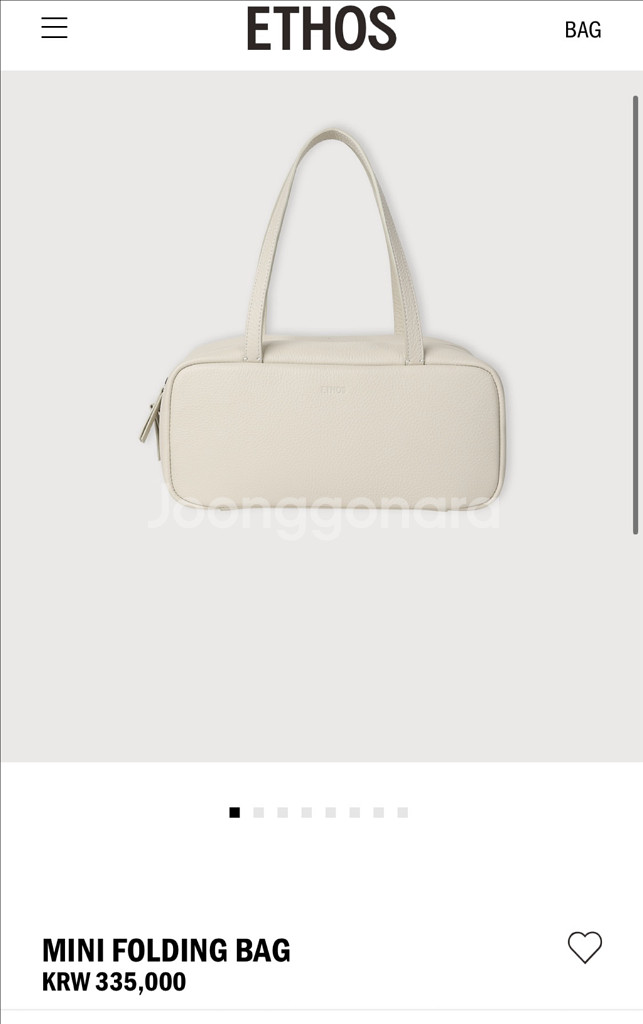Open the Mini Folding Bag product image
This screenshot has width=643, height=1024.
tap(322, 400)
